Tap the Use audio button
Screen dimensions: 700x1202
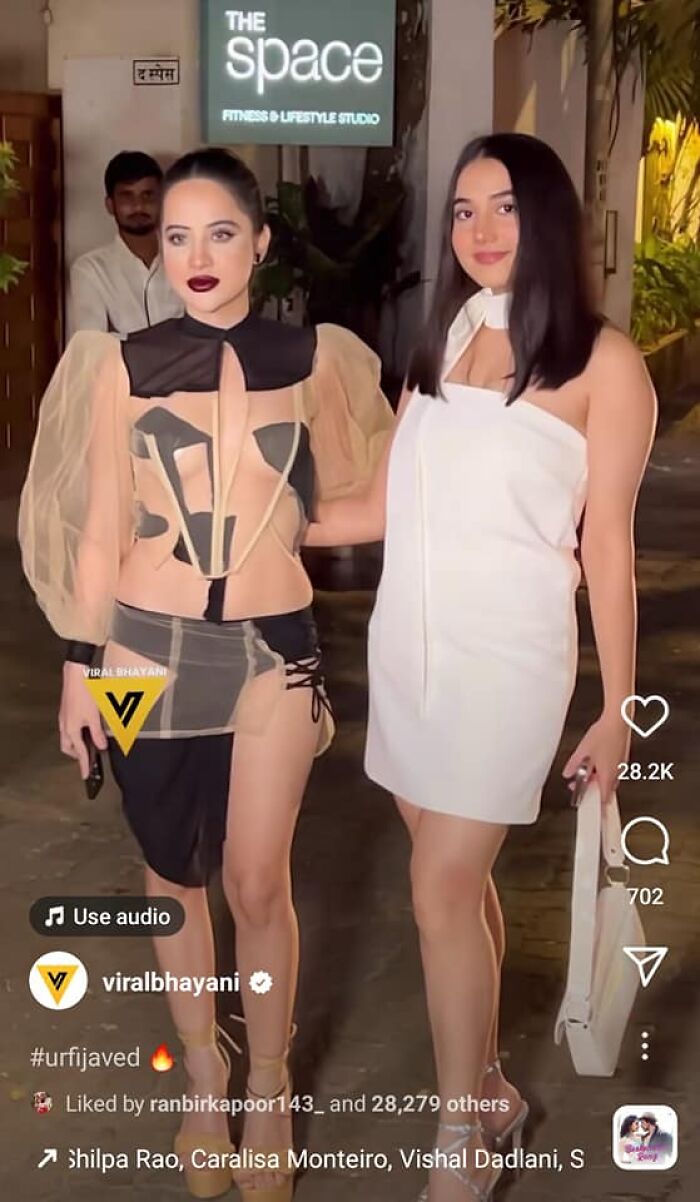[x=107, y=916]
